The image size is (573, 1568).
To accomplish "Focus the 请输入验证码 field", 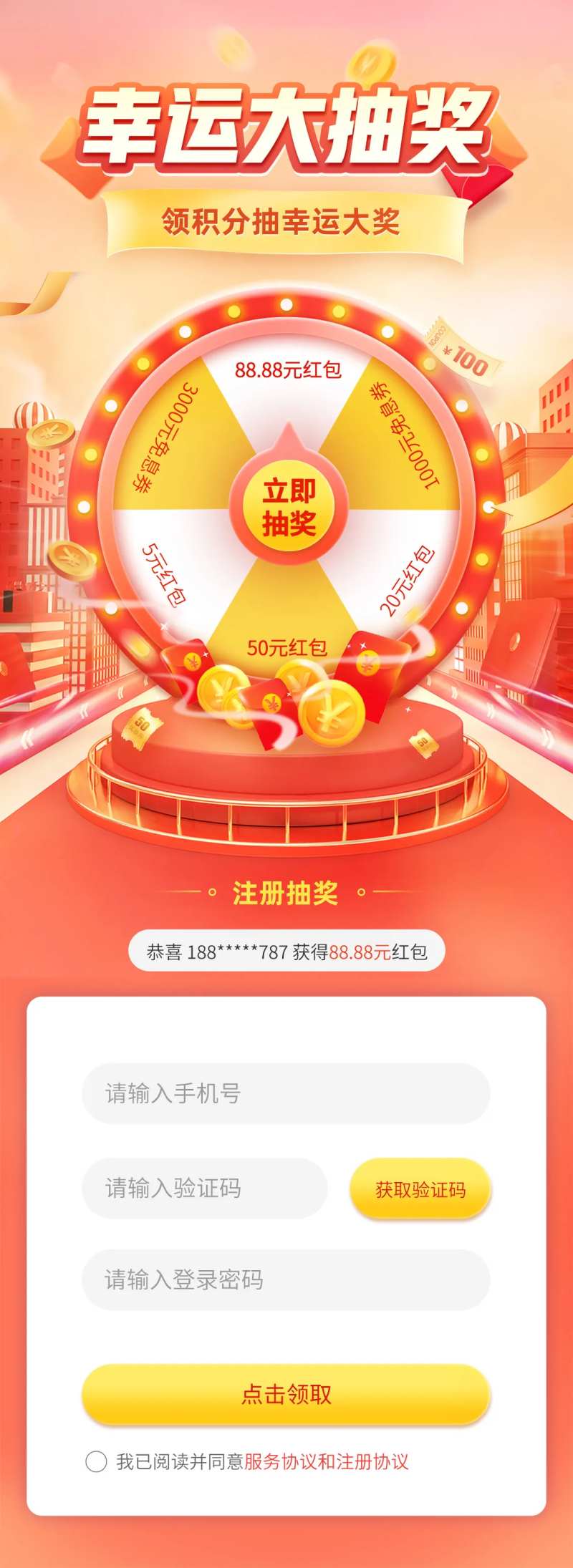I will tap(204, 1188).
